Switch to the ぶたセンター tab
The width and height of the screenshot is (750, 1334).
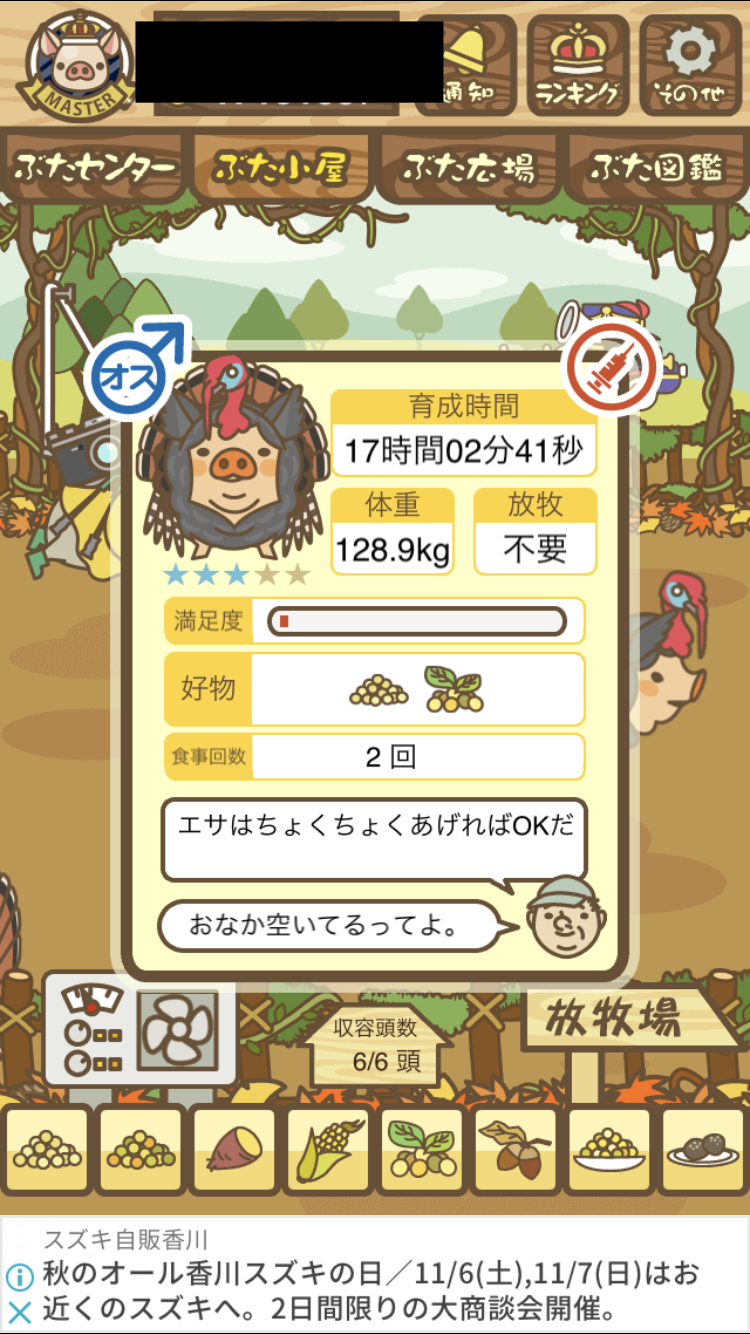95,168
